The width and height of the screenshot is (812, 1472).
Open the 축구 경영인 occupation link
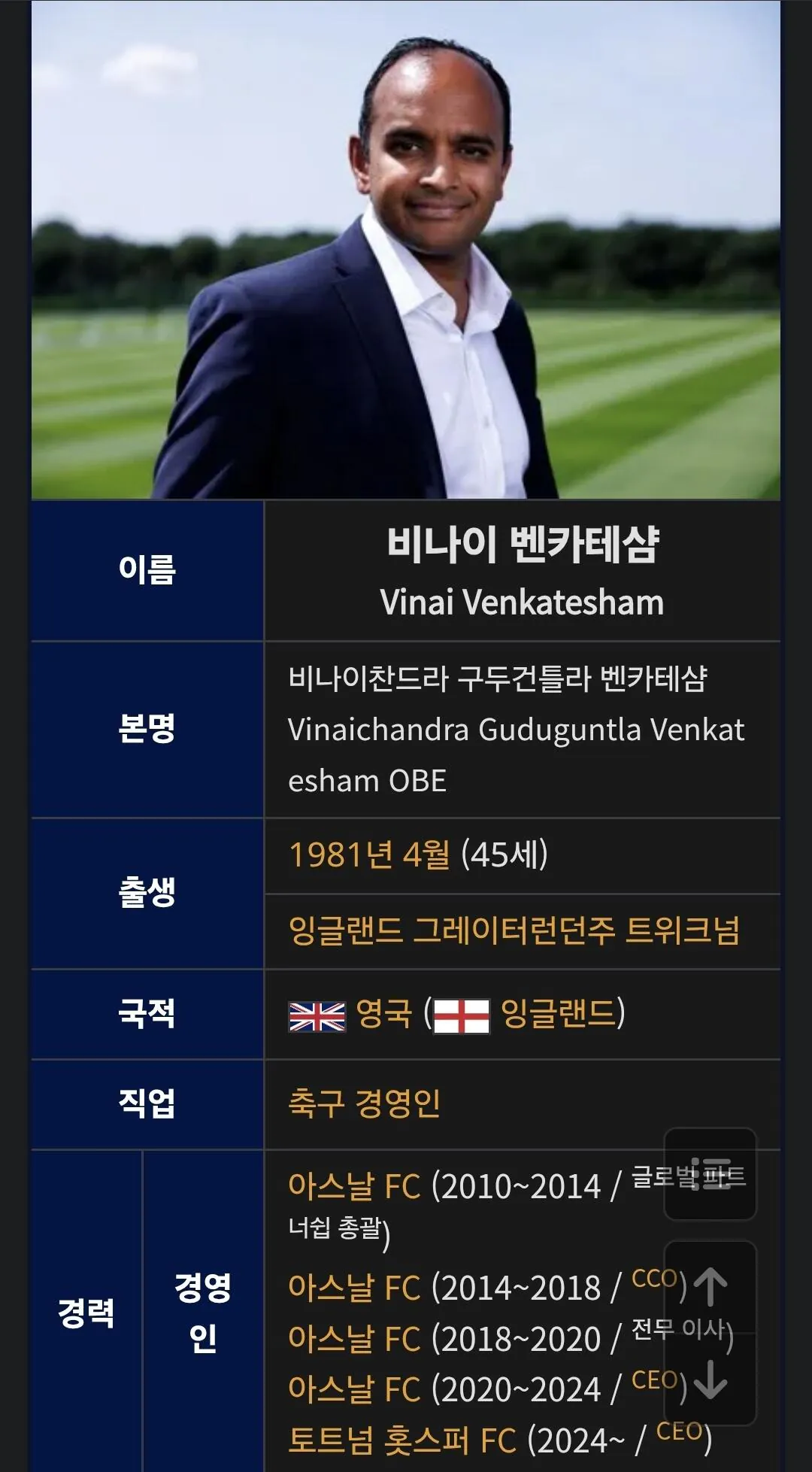(364, 1103)
